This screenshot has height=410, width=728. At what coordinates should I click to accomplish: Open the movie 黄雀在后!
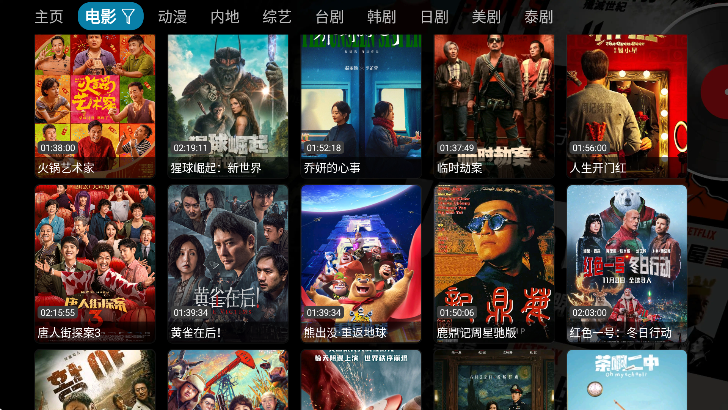228,262
